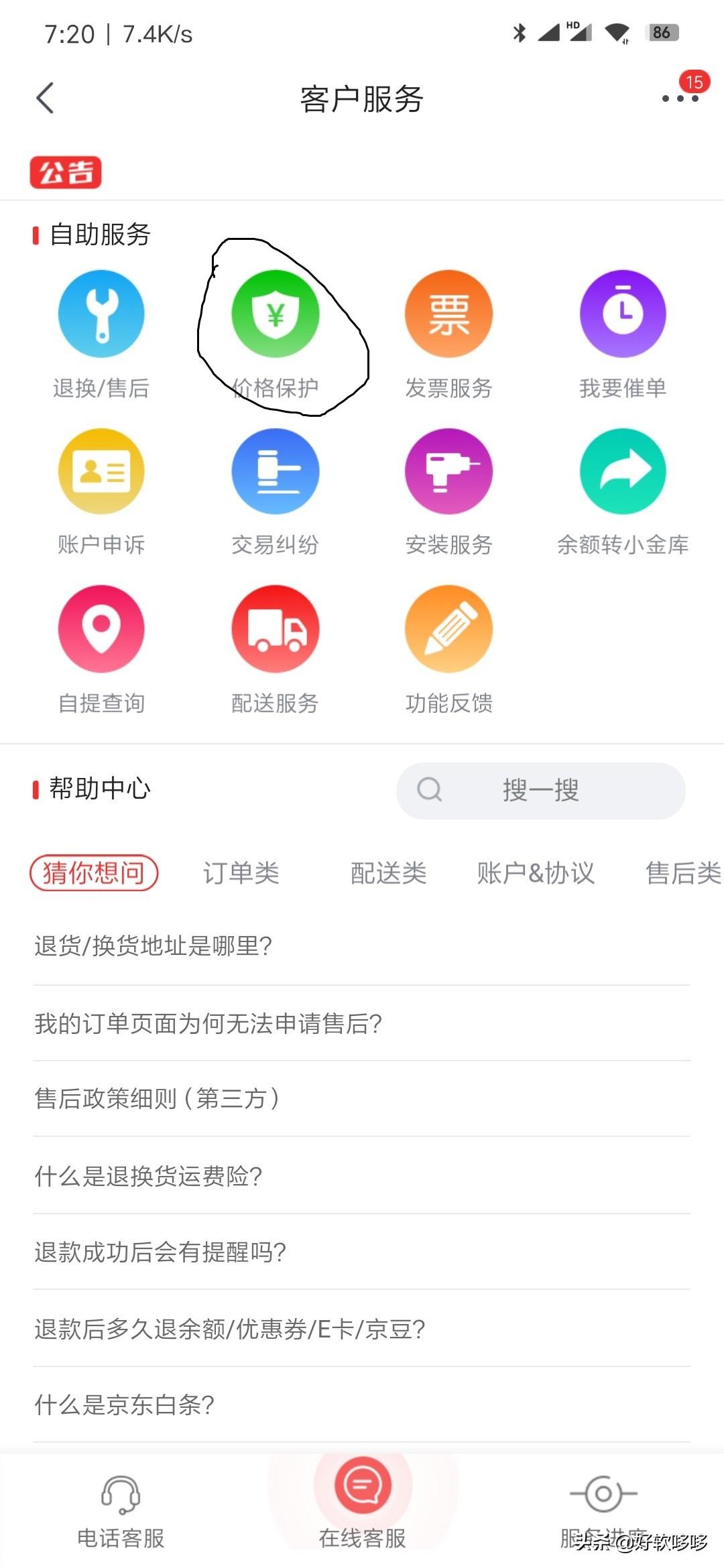Open 配送服务 delivery service
Viewport: 724px width, 1568px height.
pyautogui.click(x=276, y=650)
